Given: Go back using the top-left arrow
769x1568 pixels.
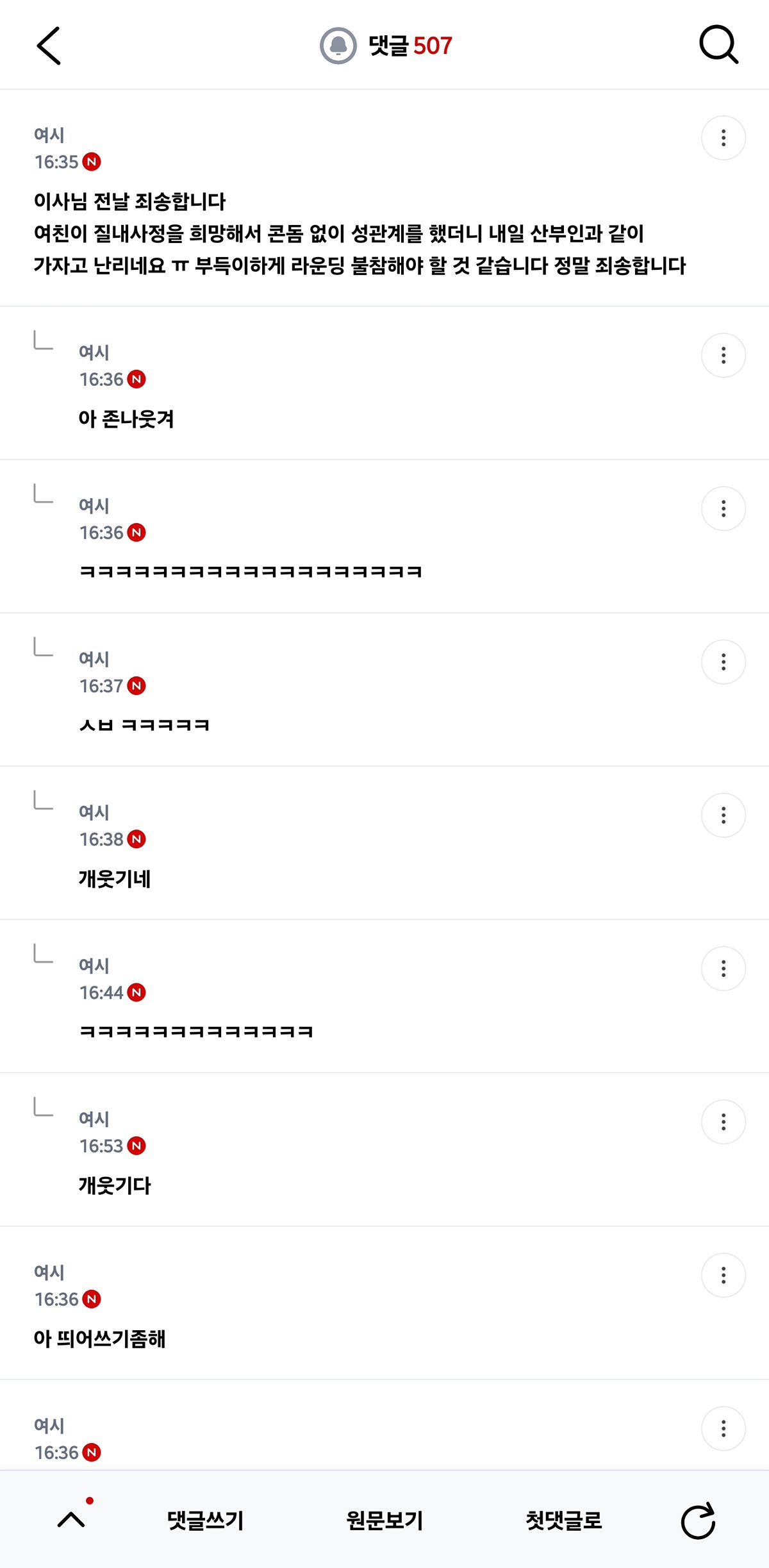Looking at the screenshot, I should (49, 46).
